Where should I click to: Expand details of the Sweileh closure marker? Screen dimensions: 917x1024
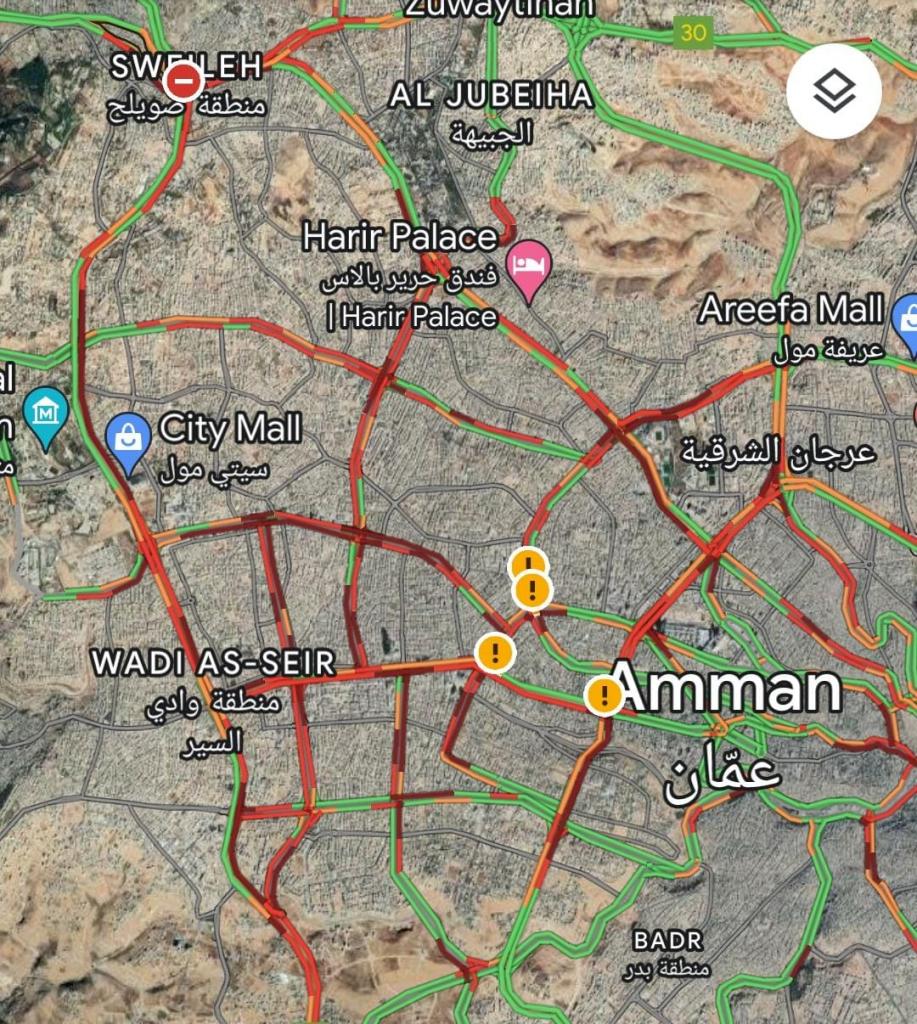point(186,84)
